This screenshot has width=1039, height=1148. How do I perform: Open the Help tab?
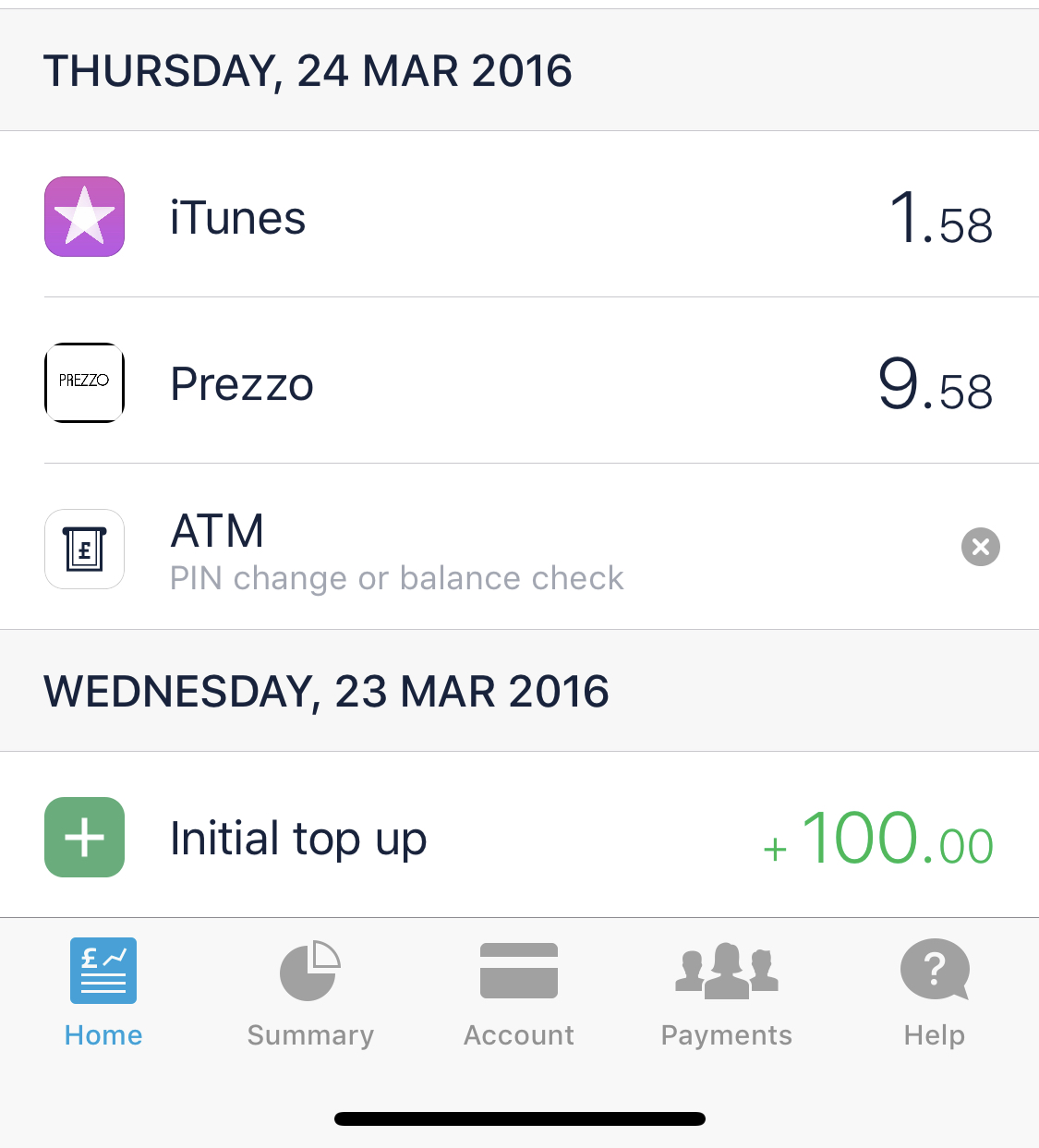pos(935,993)
